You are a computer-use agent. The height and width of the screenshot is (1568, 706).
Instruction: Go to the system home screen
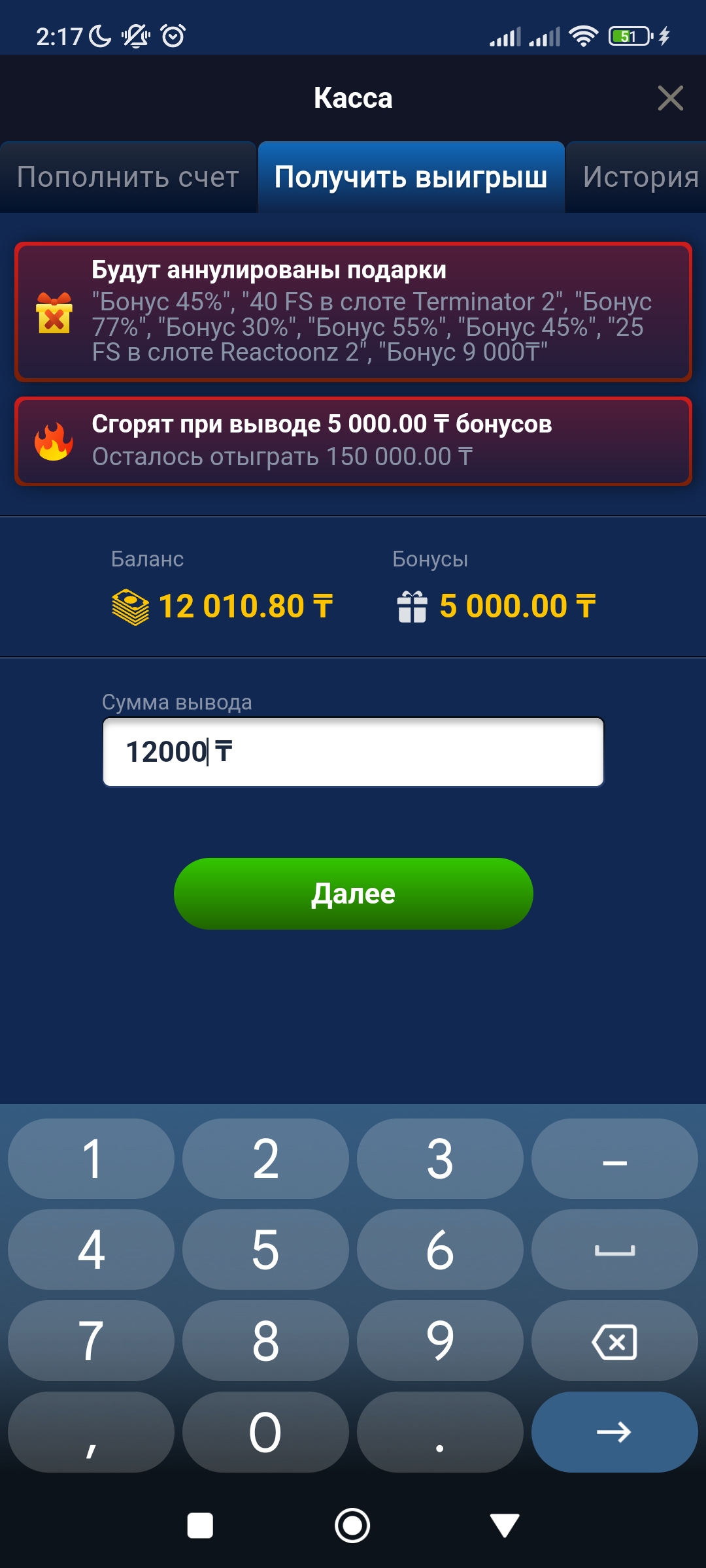pyautogui.click(x=352, y=1526)
